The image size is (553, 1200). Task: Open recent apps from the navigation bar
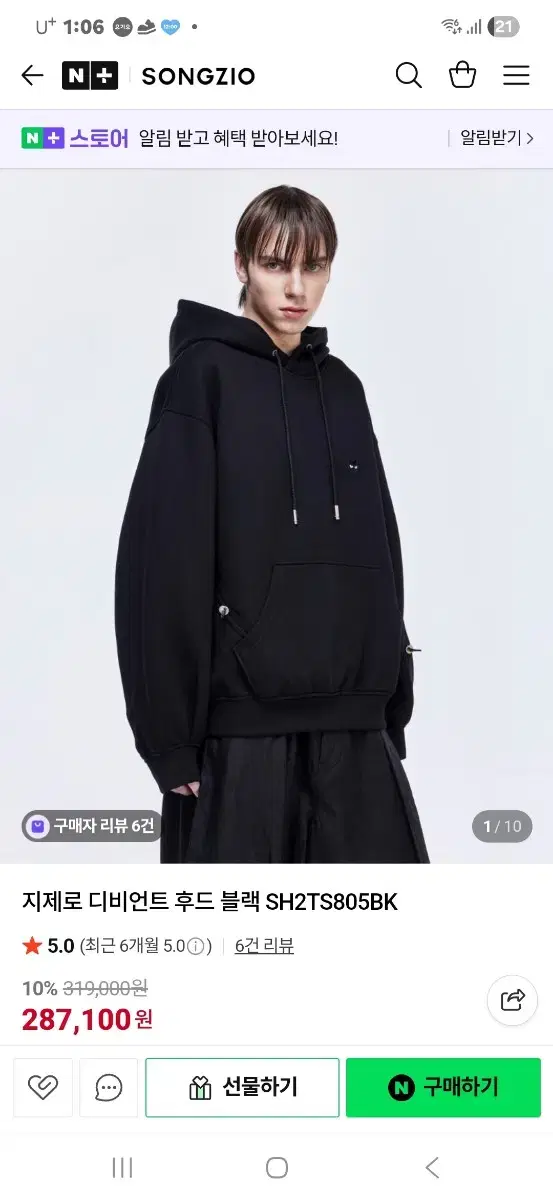coord(122,1167)
